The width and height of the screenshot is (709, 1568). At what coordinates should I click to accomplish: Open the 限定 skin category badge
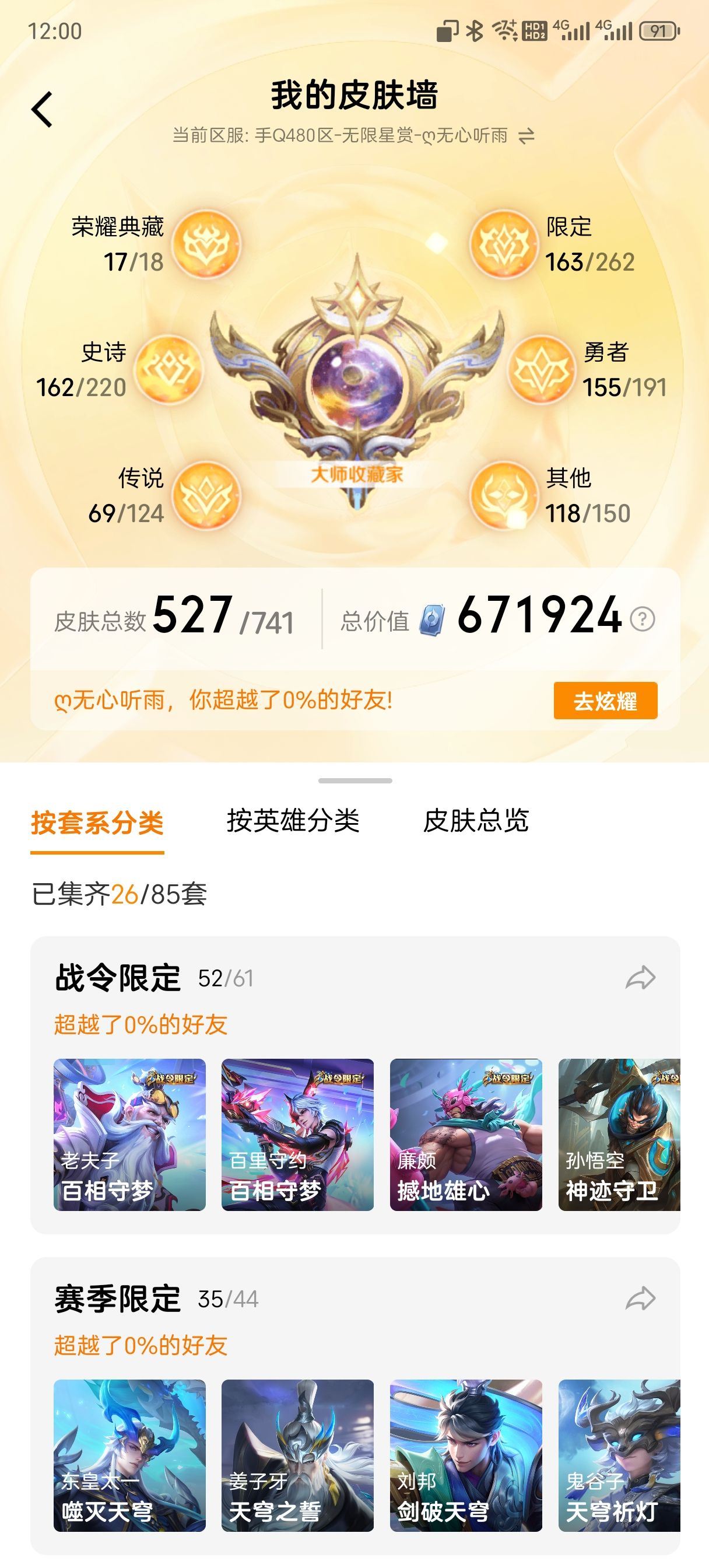click(x=503, y=244)
